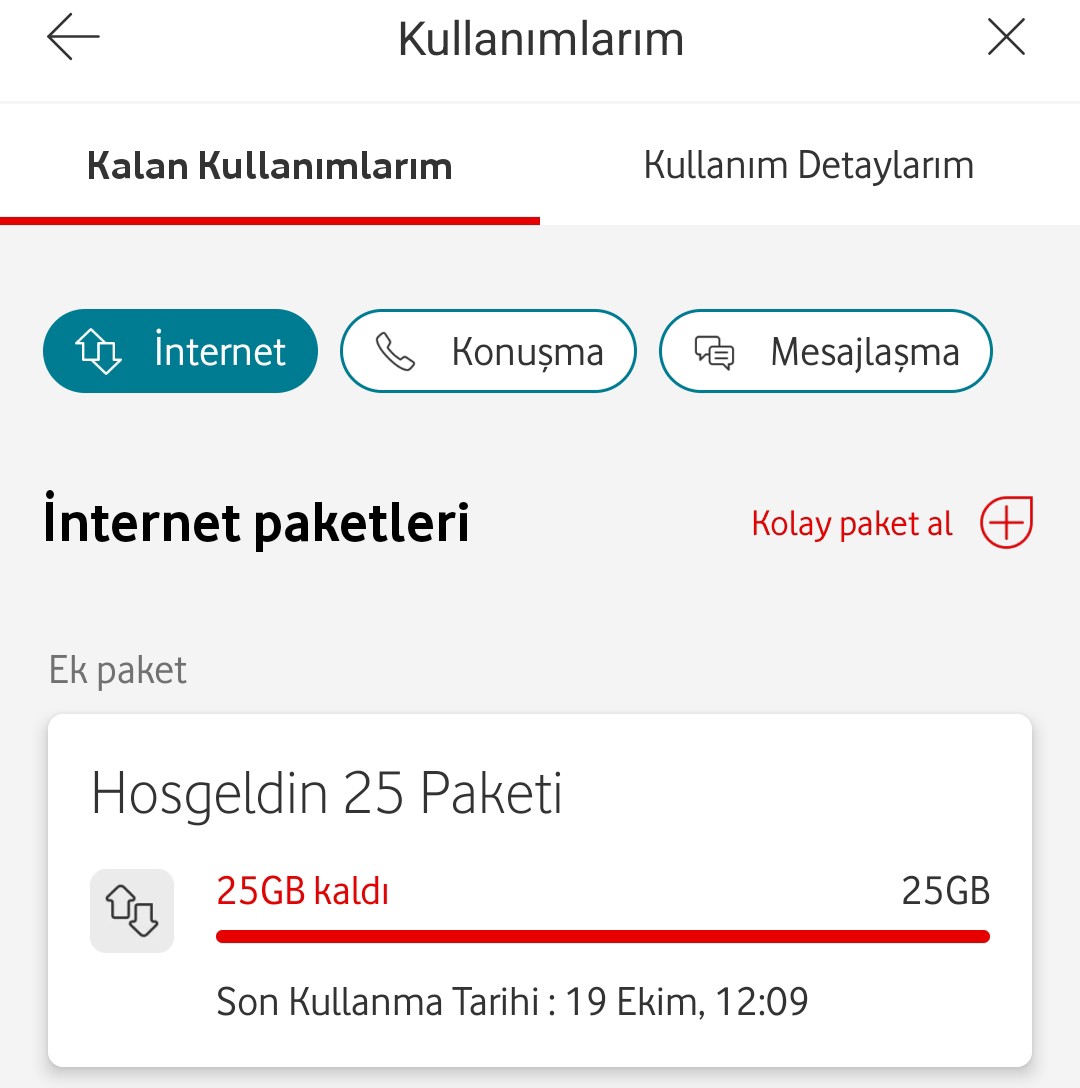The height and width of the screenshot is (1088, 1080).
Task: Select the Mesajlaşma filter chip
Action: click(825, 351)
